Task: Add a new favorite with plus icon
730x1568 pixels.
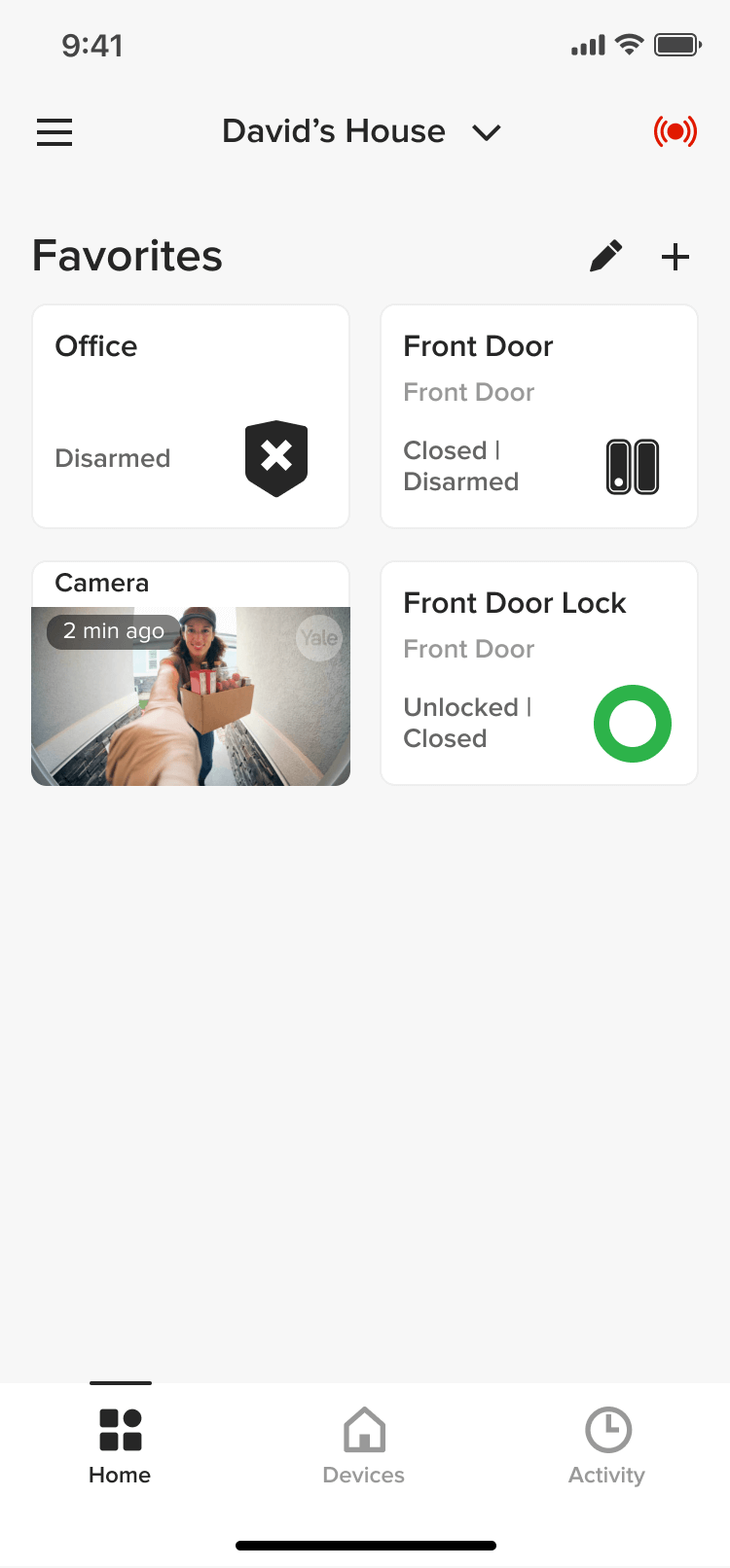Action: click(675, 257)
